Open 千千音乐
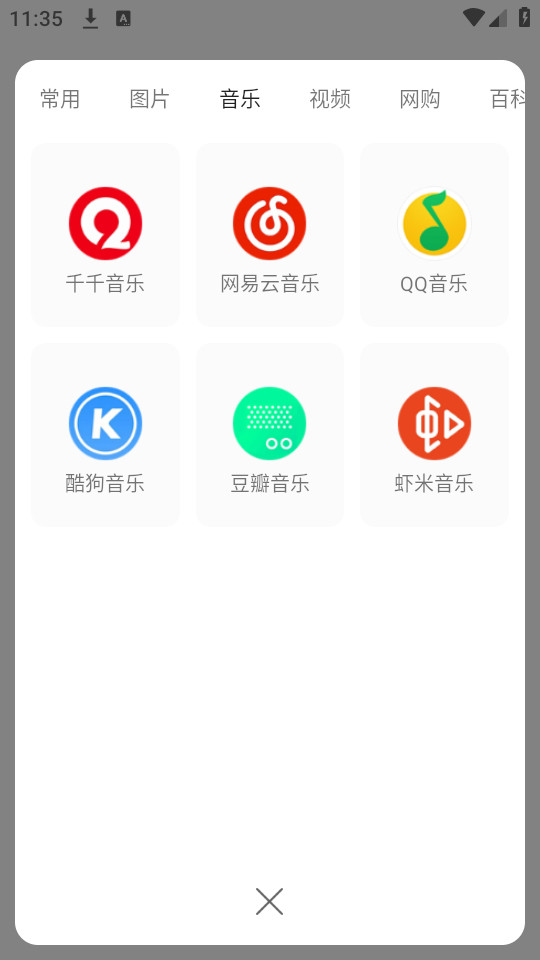 pos(105,235)
